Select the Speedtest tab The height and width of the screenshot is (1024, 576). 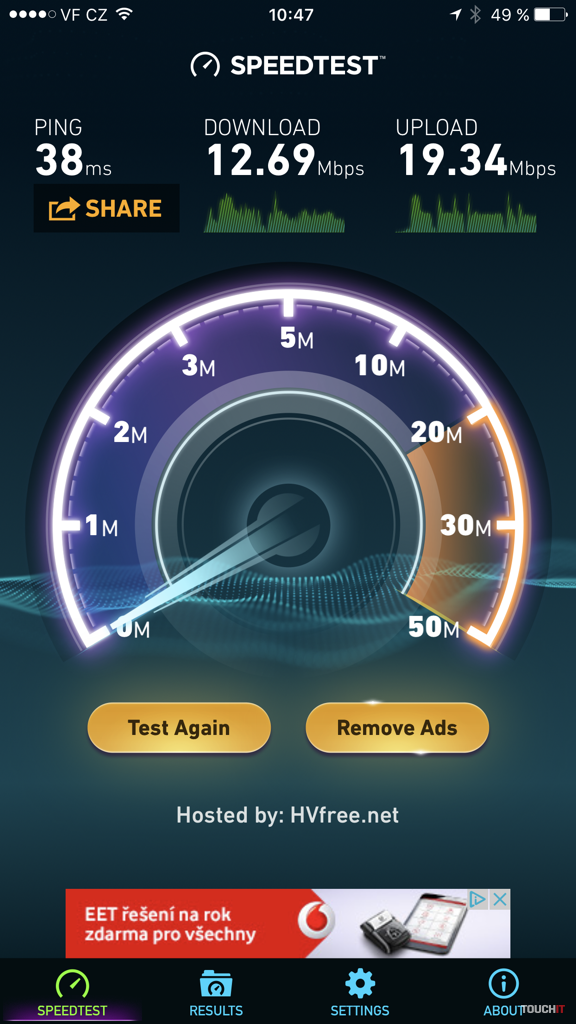(x=72, y=993)
